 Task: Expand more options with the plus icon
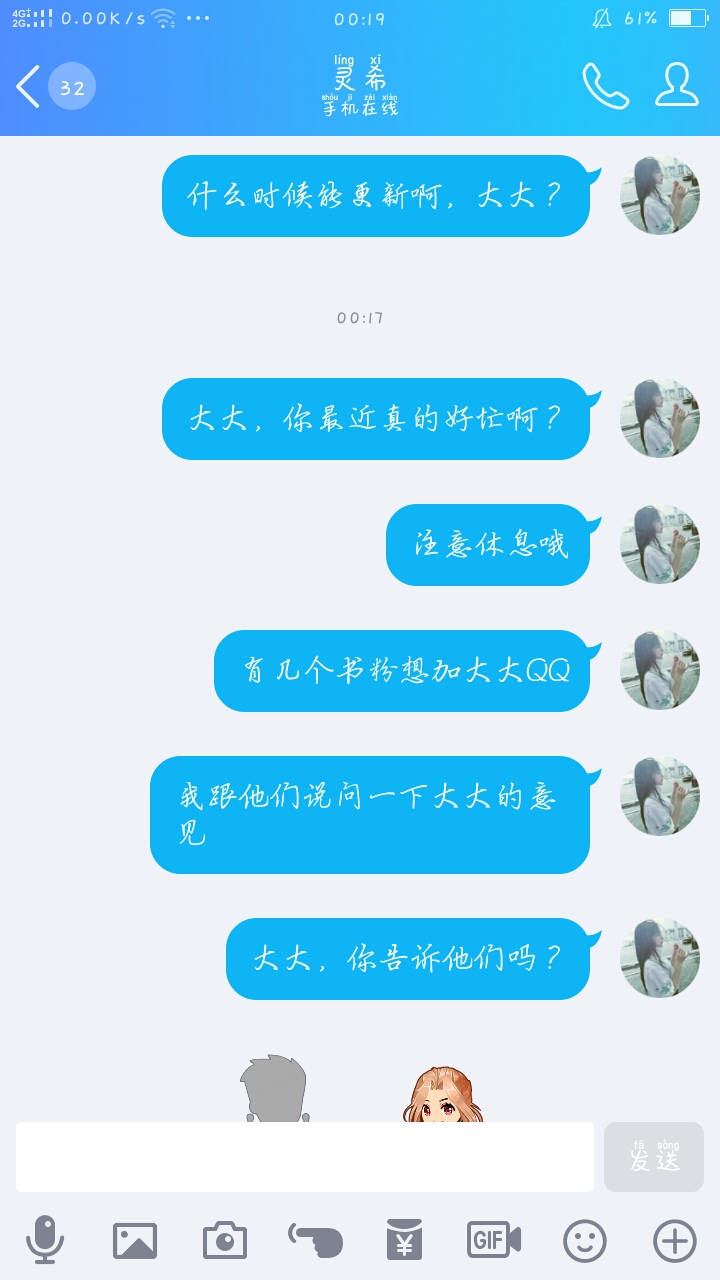click(x=674, y=1240)
